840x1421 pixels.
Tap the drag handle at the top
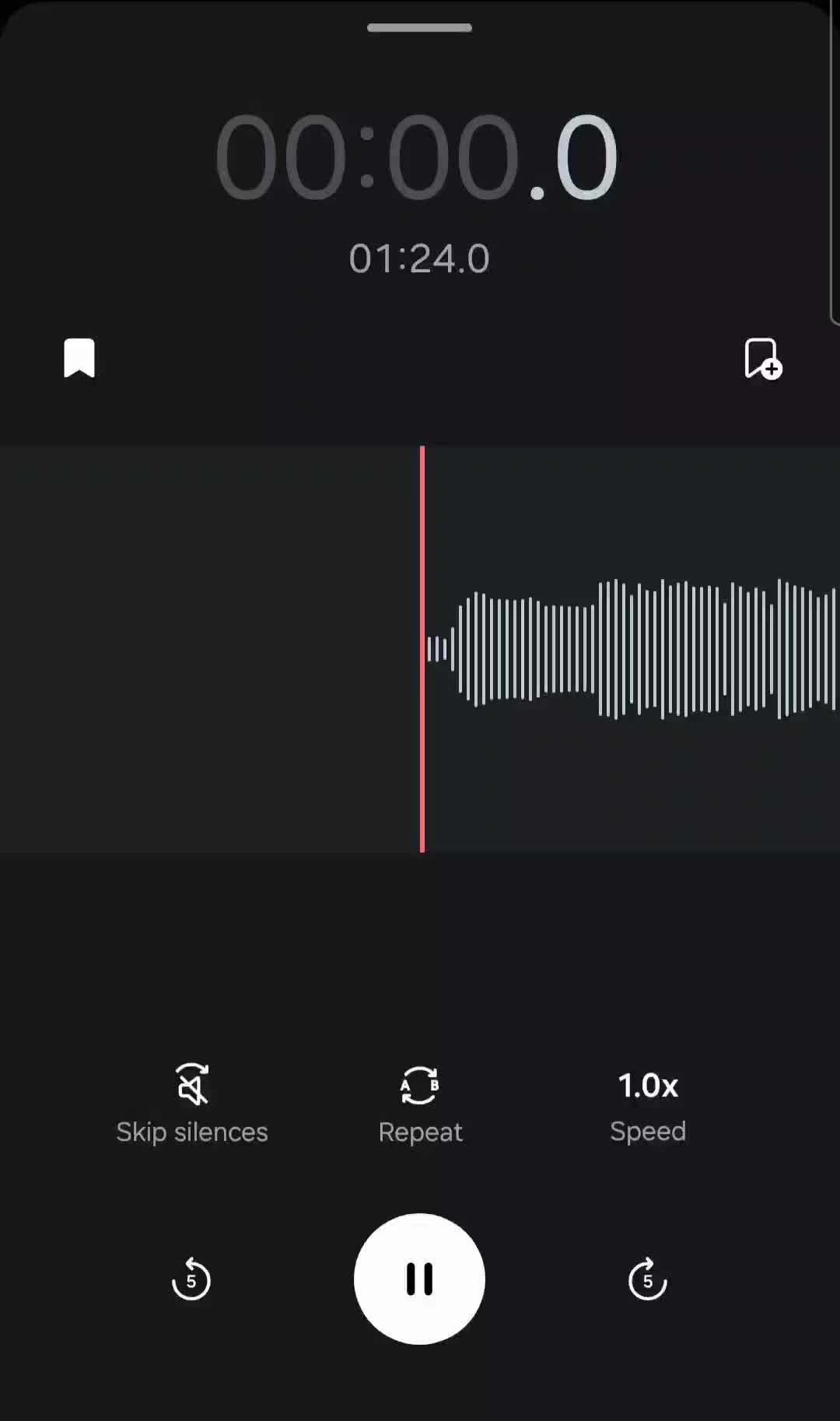pyautogui.click(x=419, y=28)
